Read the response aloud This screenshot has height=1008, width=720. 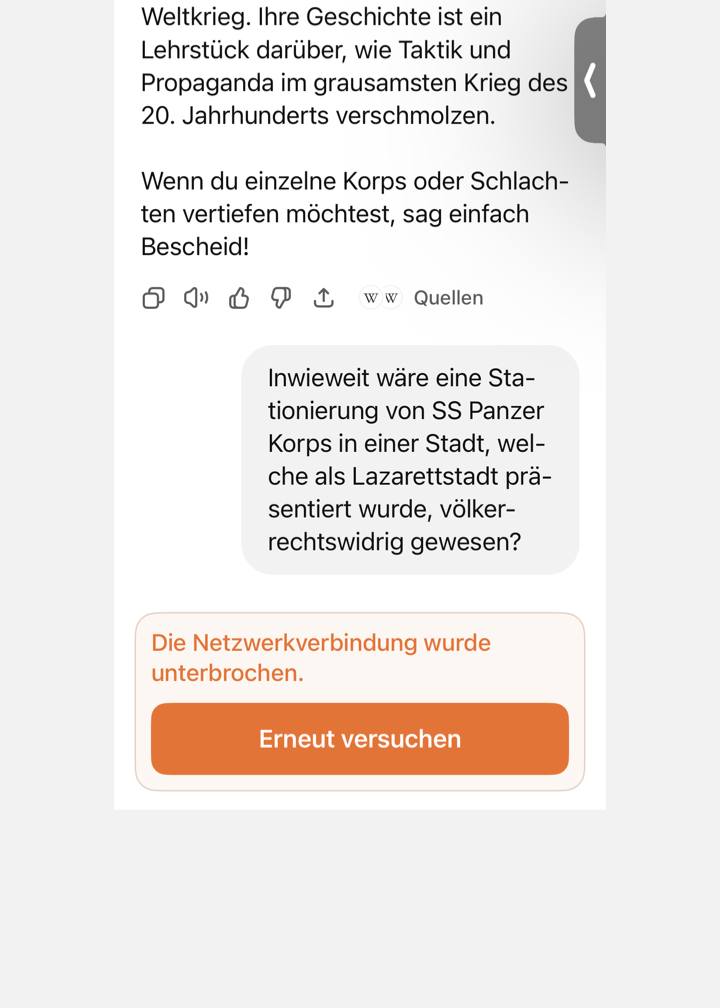coord(196,298)
